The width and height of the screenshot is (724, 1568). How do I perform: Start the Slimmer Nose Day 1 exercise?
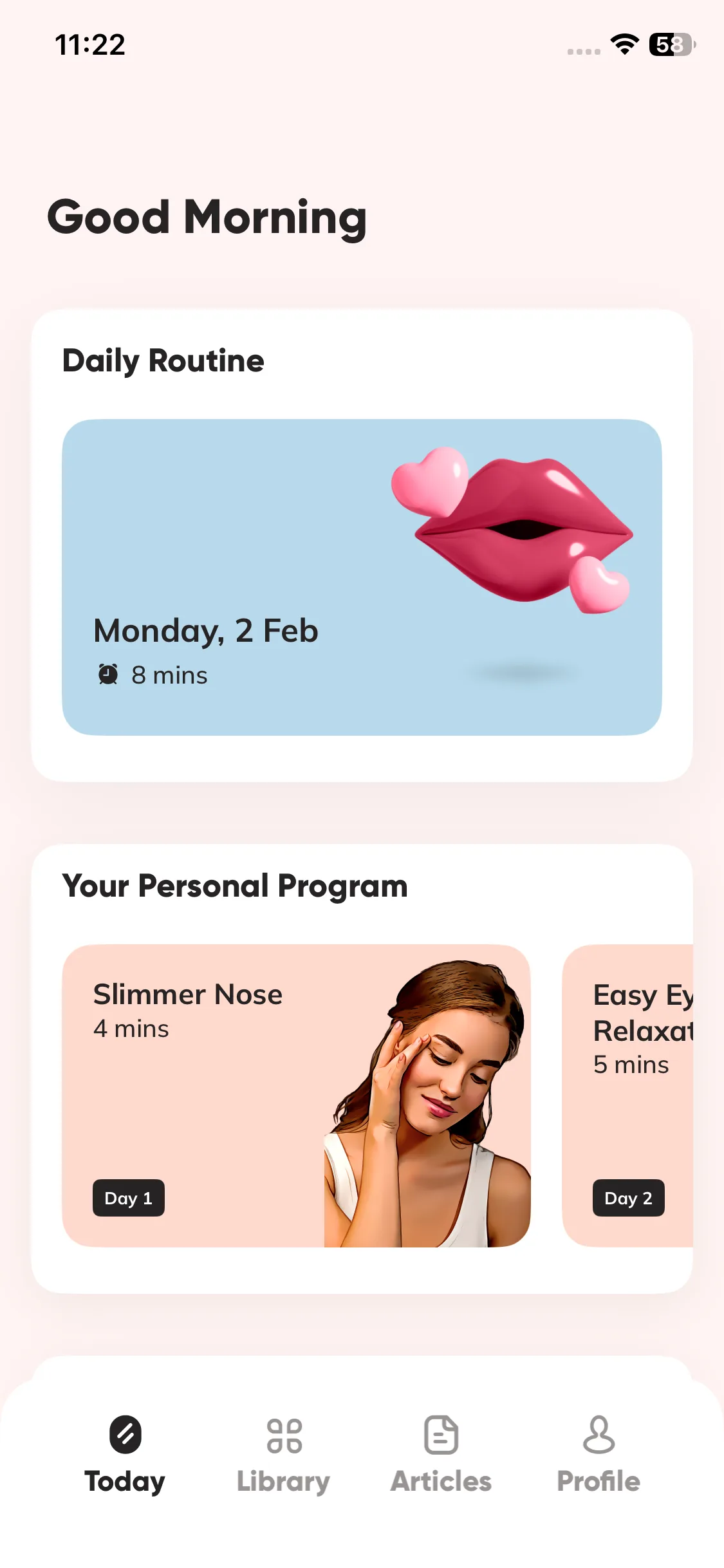click(296, 1095)
